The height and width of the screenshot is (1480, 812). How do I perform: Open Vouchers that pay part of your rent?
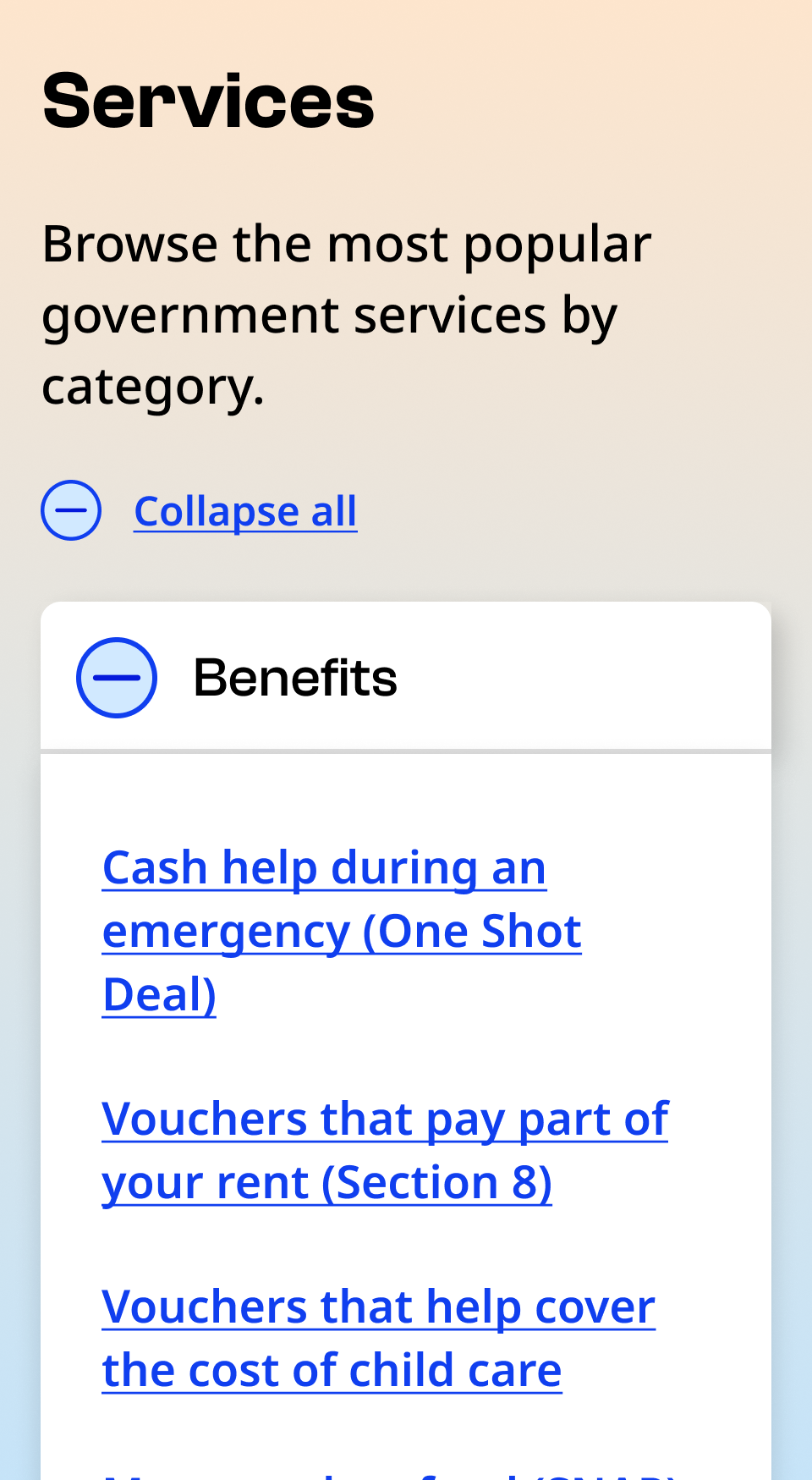point(385,1151)
